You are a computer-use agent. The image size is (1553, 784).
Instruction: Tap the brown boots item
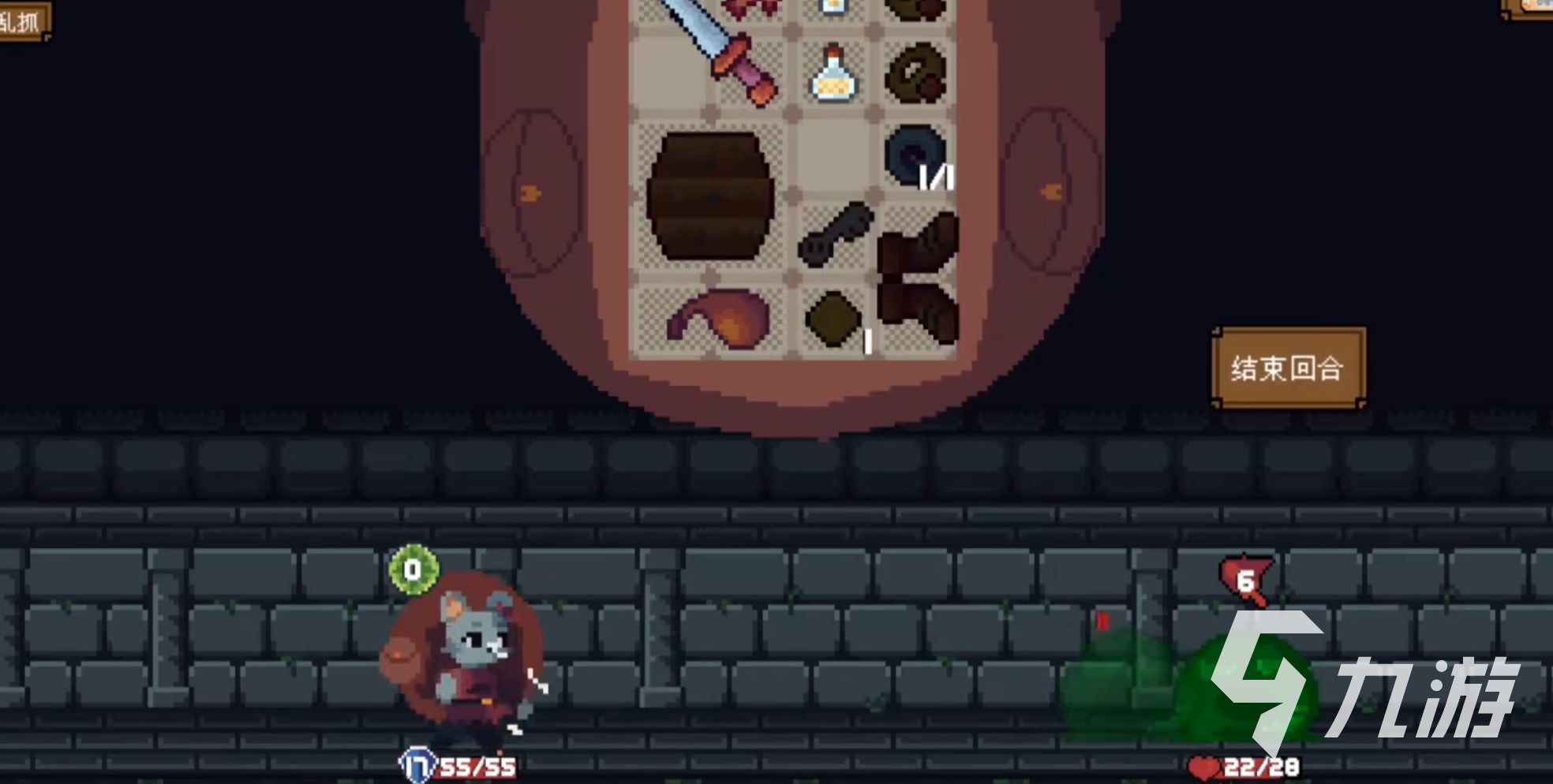pos(919,278)
